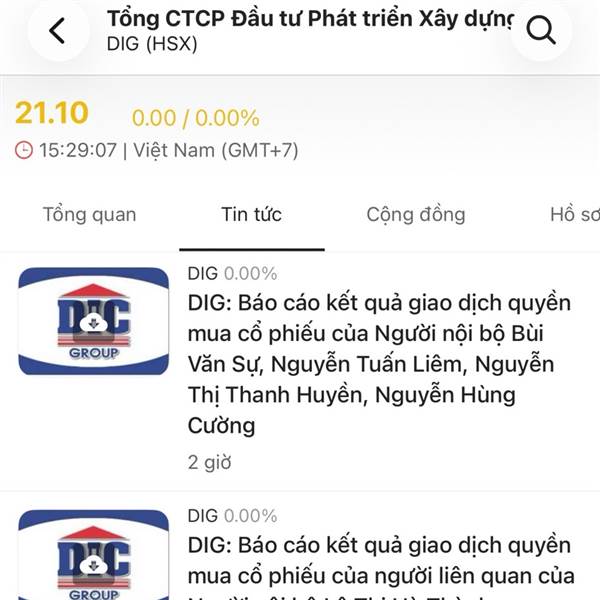
Task: Switch to the Hồ sơ tab
Action: click(574, 215)
